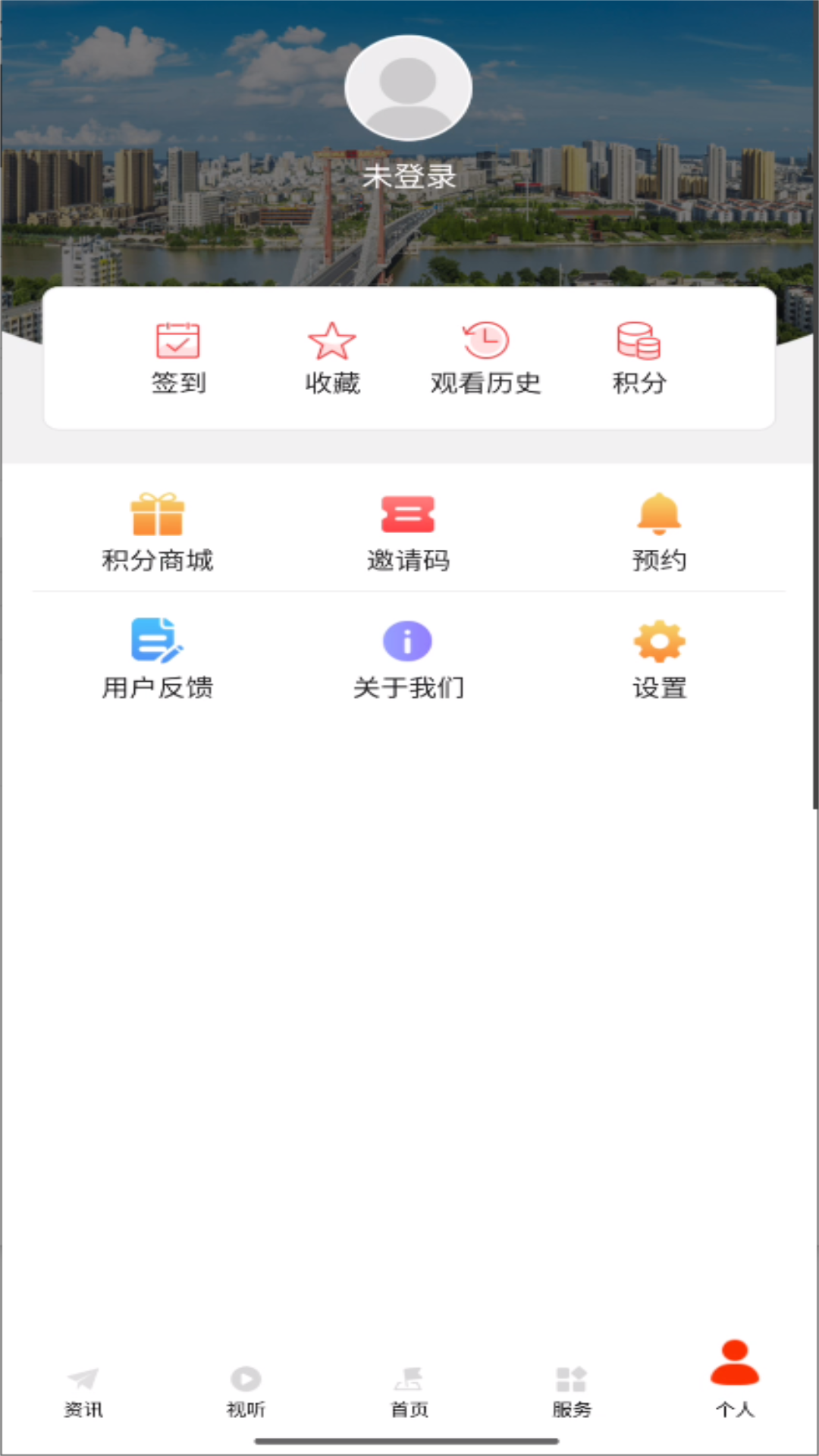Tap 未登录 to log in
Screen dimensions: 819x1456
[408, 175]
